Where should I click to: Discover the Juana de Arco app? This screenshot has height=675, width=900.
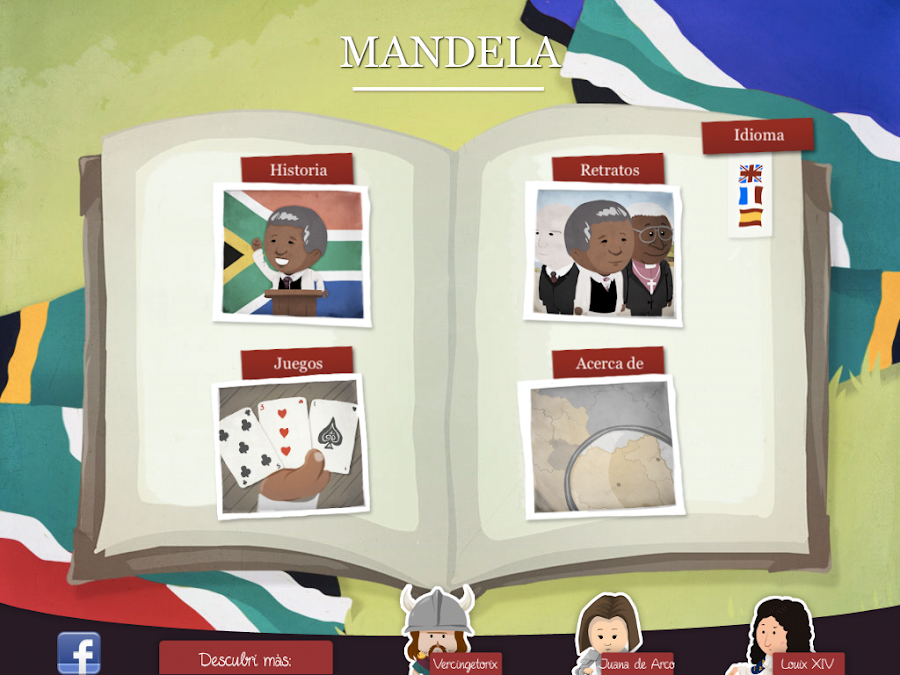(608, 635)
